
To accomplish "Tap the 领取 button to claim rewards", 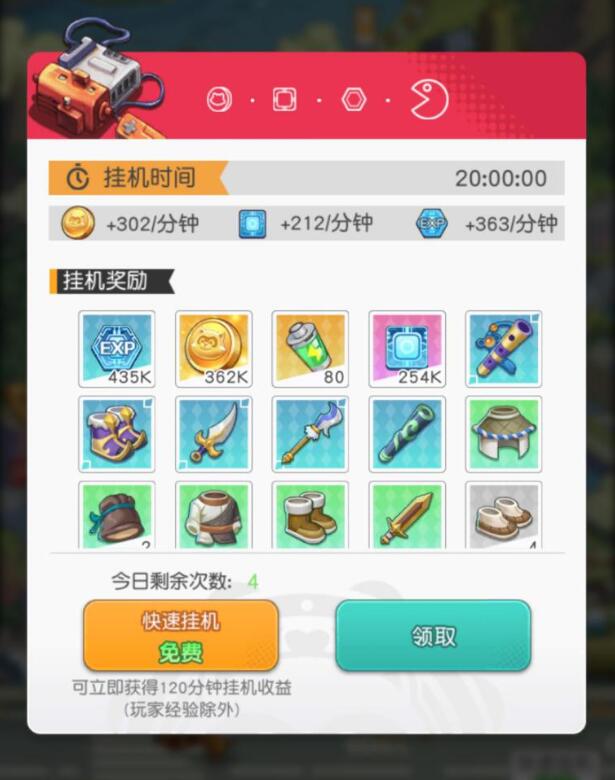I will [433, 636].
